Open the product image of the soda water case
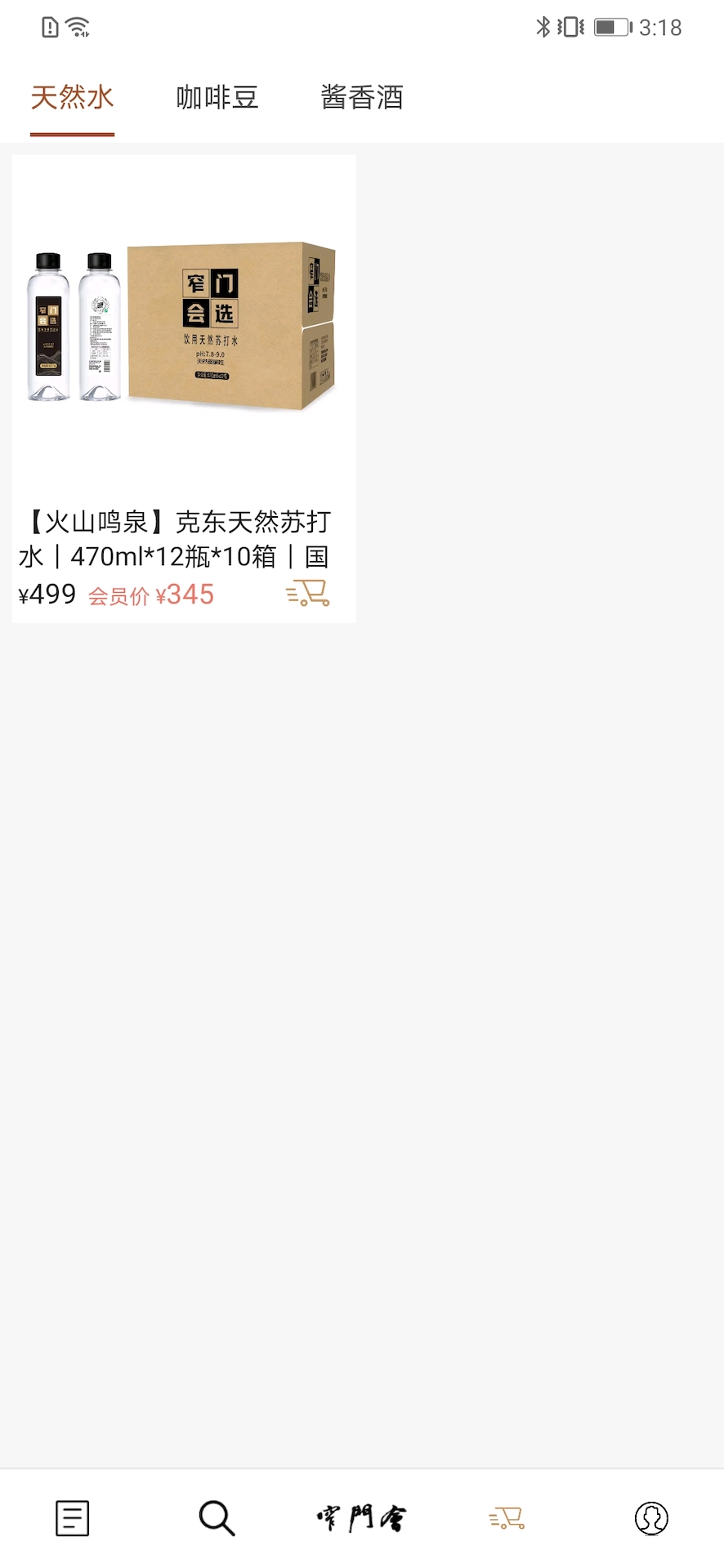This screenshot has height=1568, width=724. pos(183,323)
